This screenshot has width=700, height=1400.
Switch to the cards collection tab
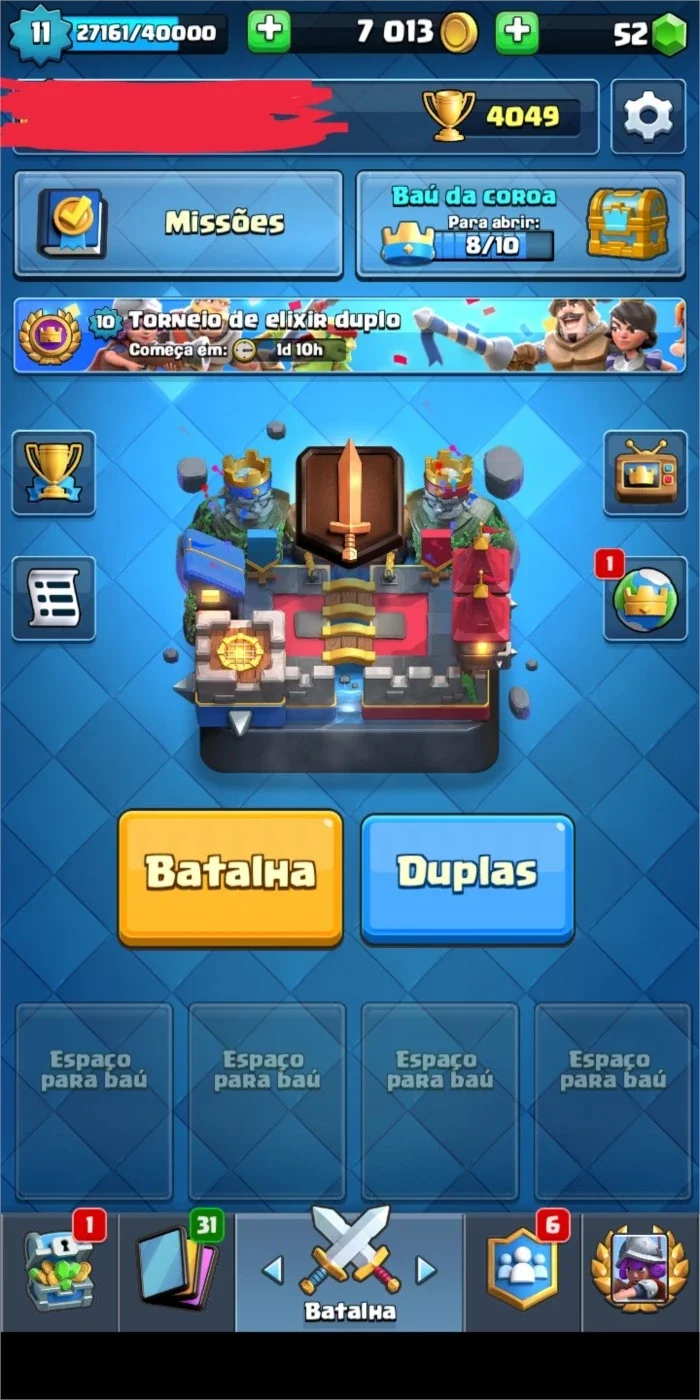tap(177, 1272)
